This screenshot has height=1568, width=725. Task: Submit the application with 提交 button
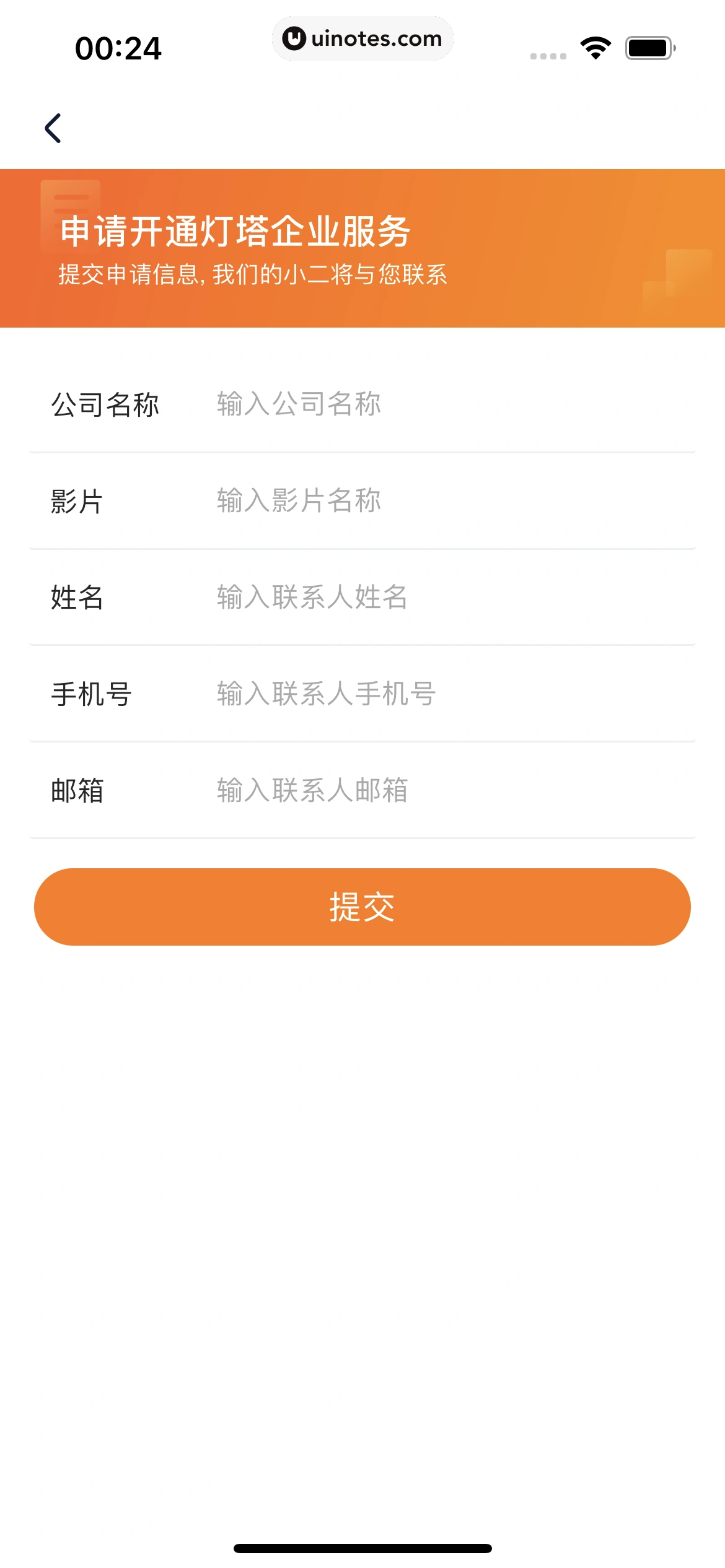[362, 907]
